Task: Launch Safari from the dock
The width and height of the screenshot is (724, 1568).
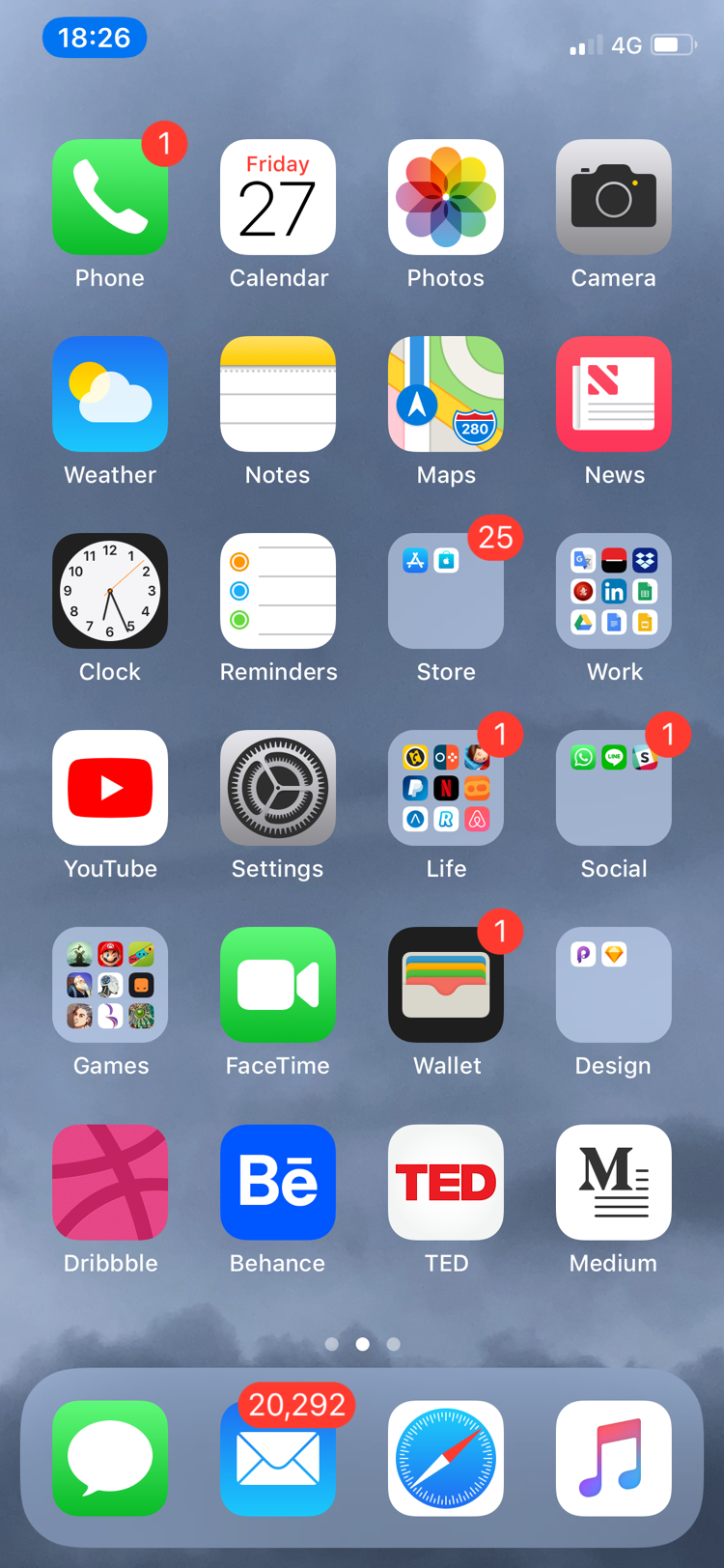Action: tap(446, 1458)
